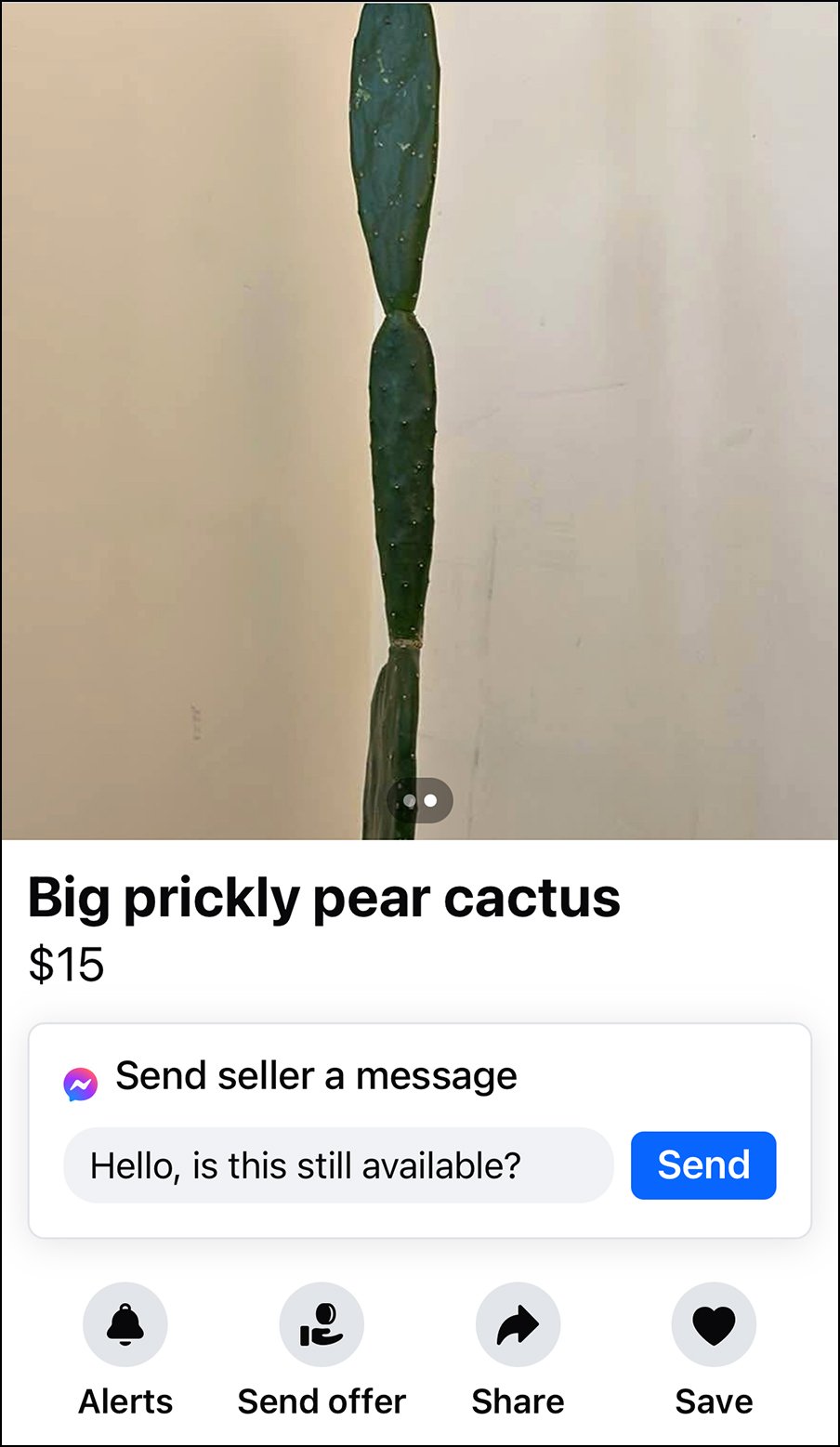The width and height of the screenshot is (840, 1447).
Task: Tap the photo page indicator dots
Action: click(x=420, y=800)
